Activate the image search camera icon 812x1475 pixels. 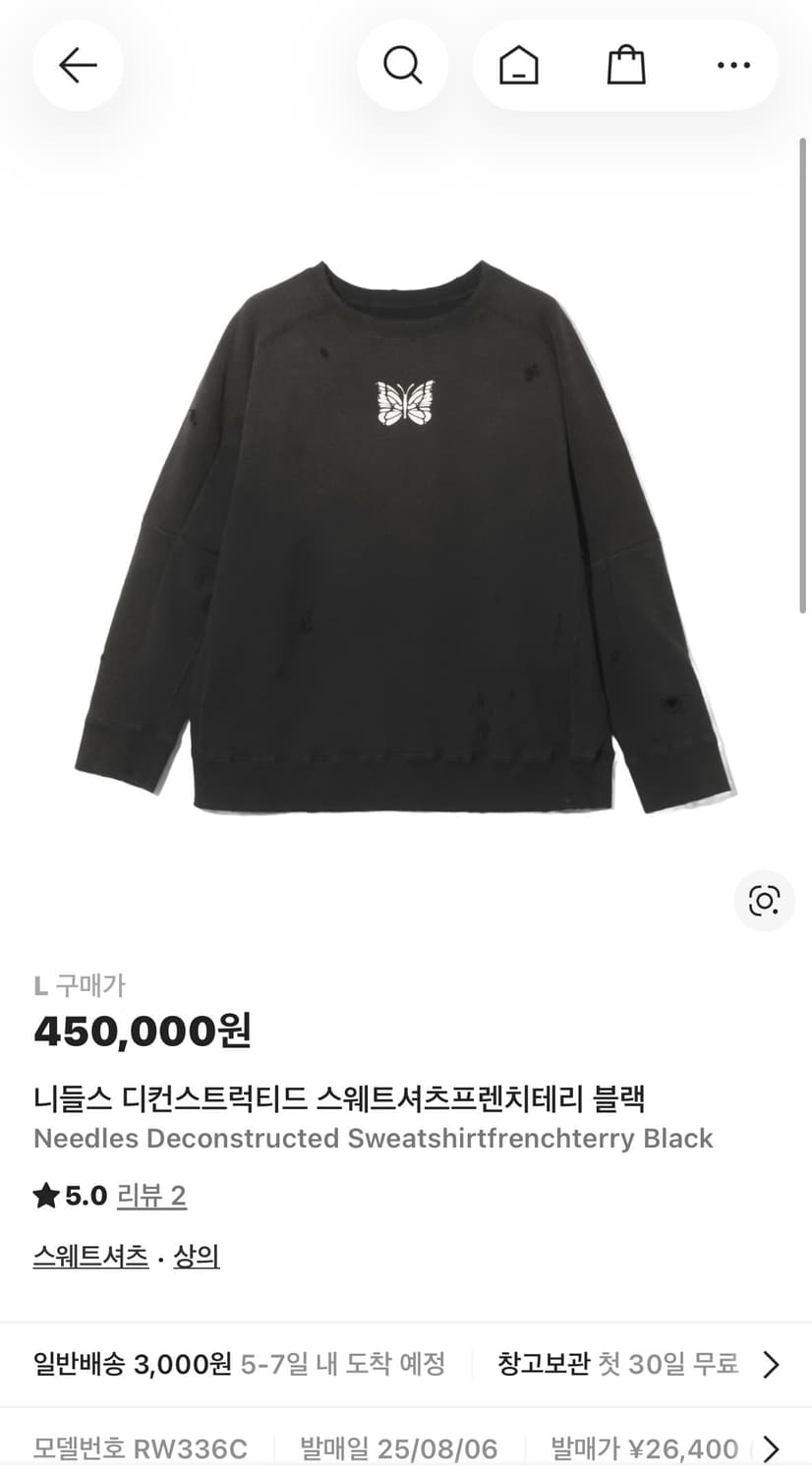pyautogui.click(x=764, y=900)
